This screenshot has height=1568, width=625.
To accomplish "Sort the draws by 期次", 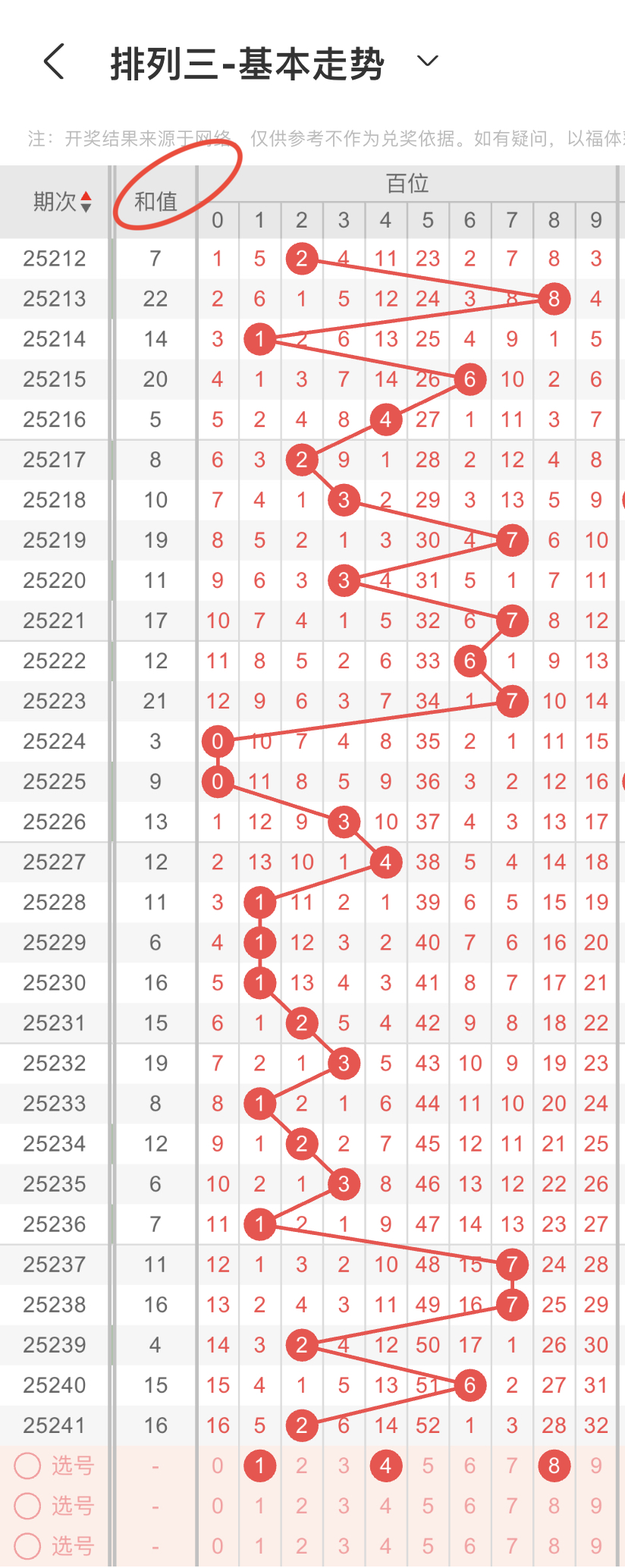I will 63,202.
